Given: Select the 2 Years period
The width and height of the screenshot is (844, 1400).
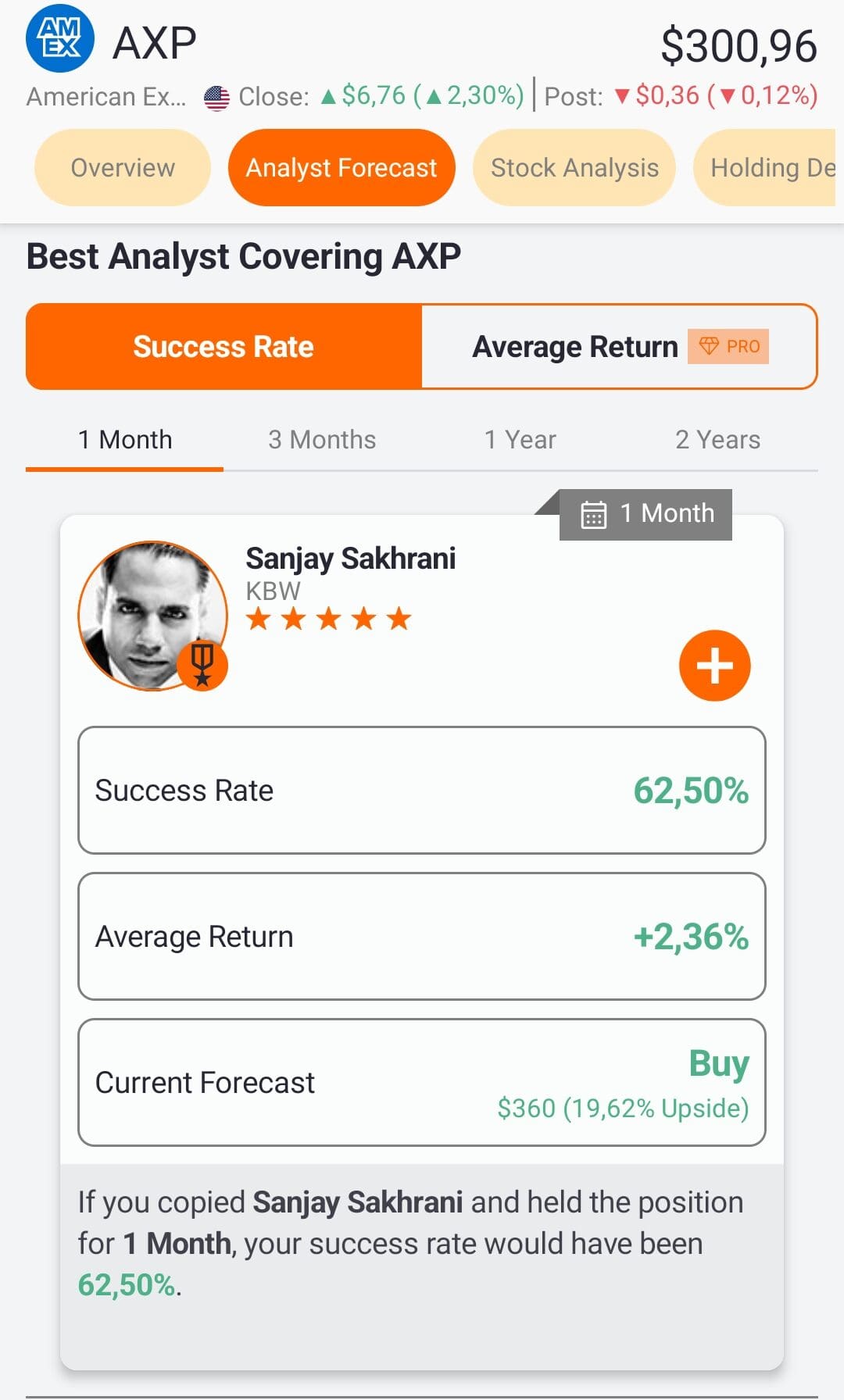Looking at the screenshot, I should click(717, 440).
